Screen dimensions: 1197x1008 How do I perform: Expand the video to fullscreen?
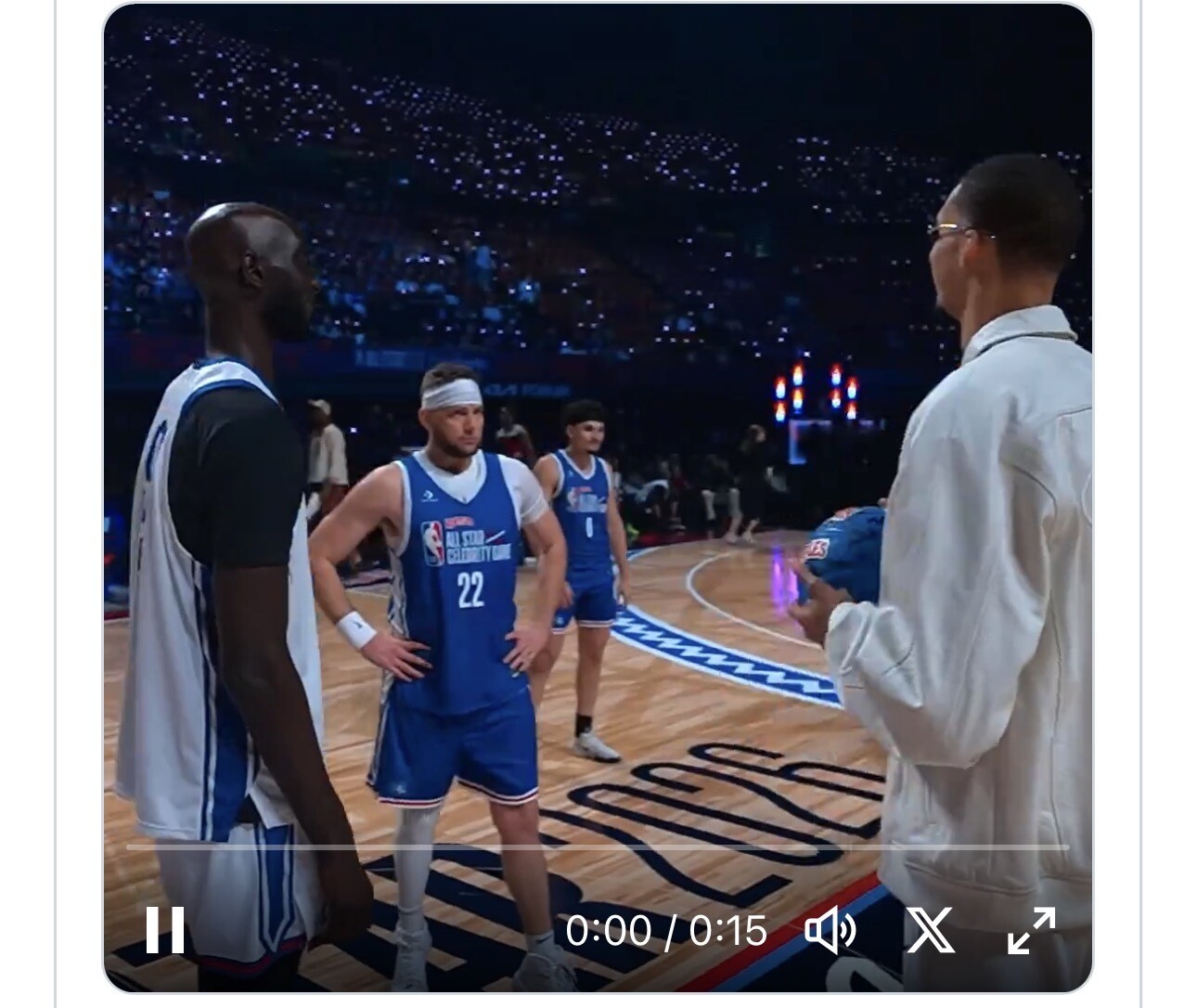point(1031,930)
